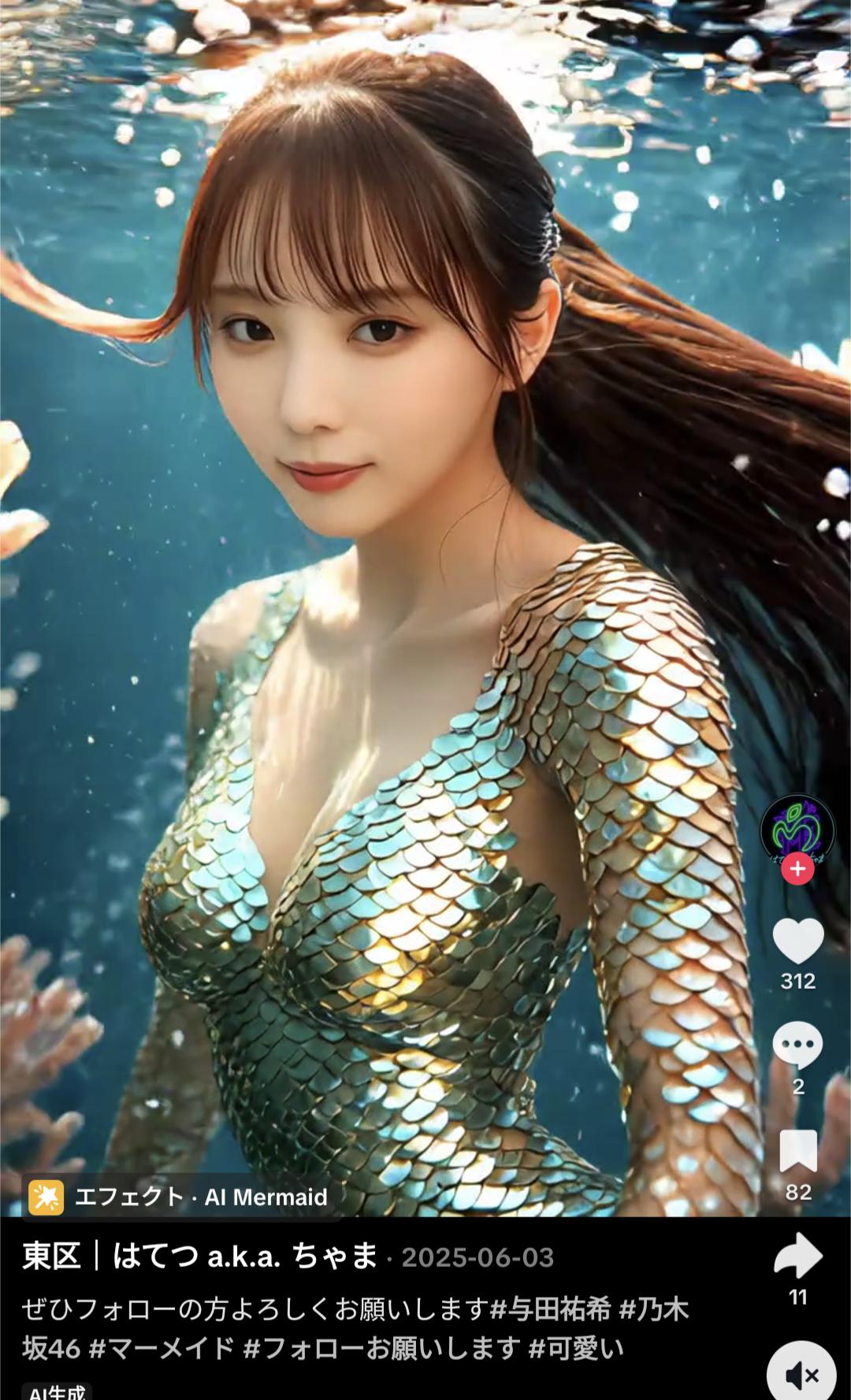Open the comments on this video
The width and height of the screenshot is (851, 1400).
tap(797, 1045)
